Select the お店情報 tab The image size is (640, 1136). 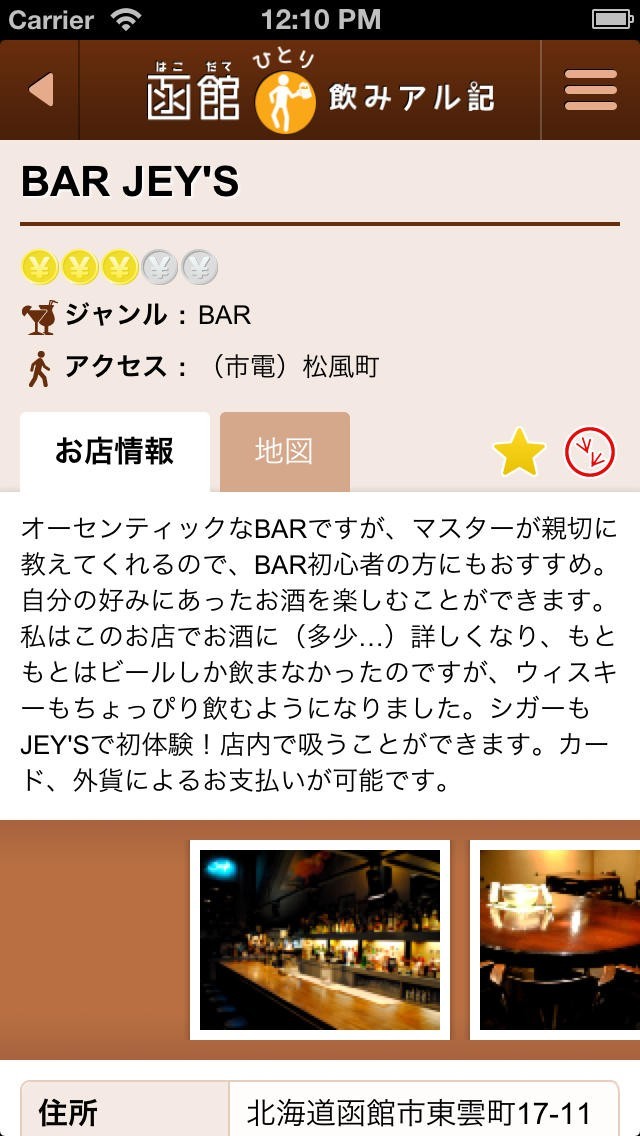(x=115, y=452)
